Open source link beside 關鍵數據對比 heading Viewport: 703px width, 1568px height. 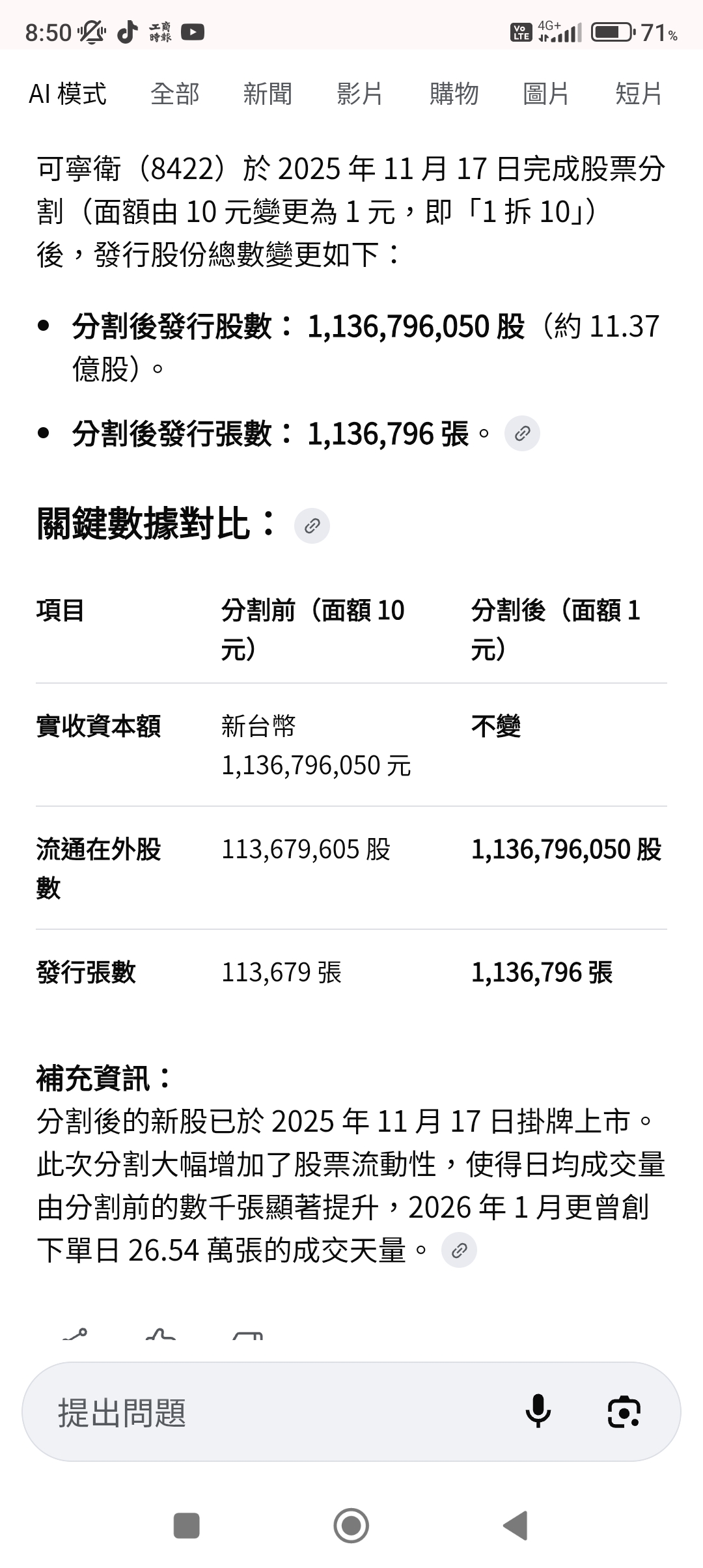[x=312, y=525]
